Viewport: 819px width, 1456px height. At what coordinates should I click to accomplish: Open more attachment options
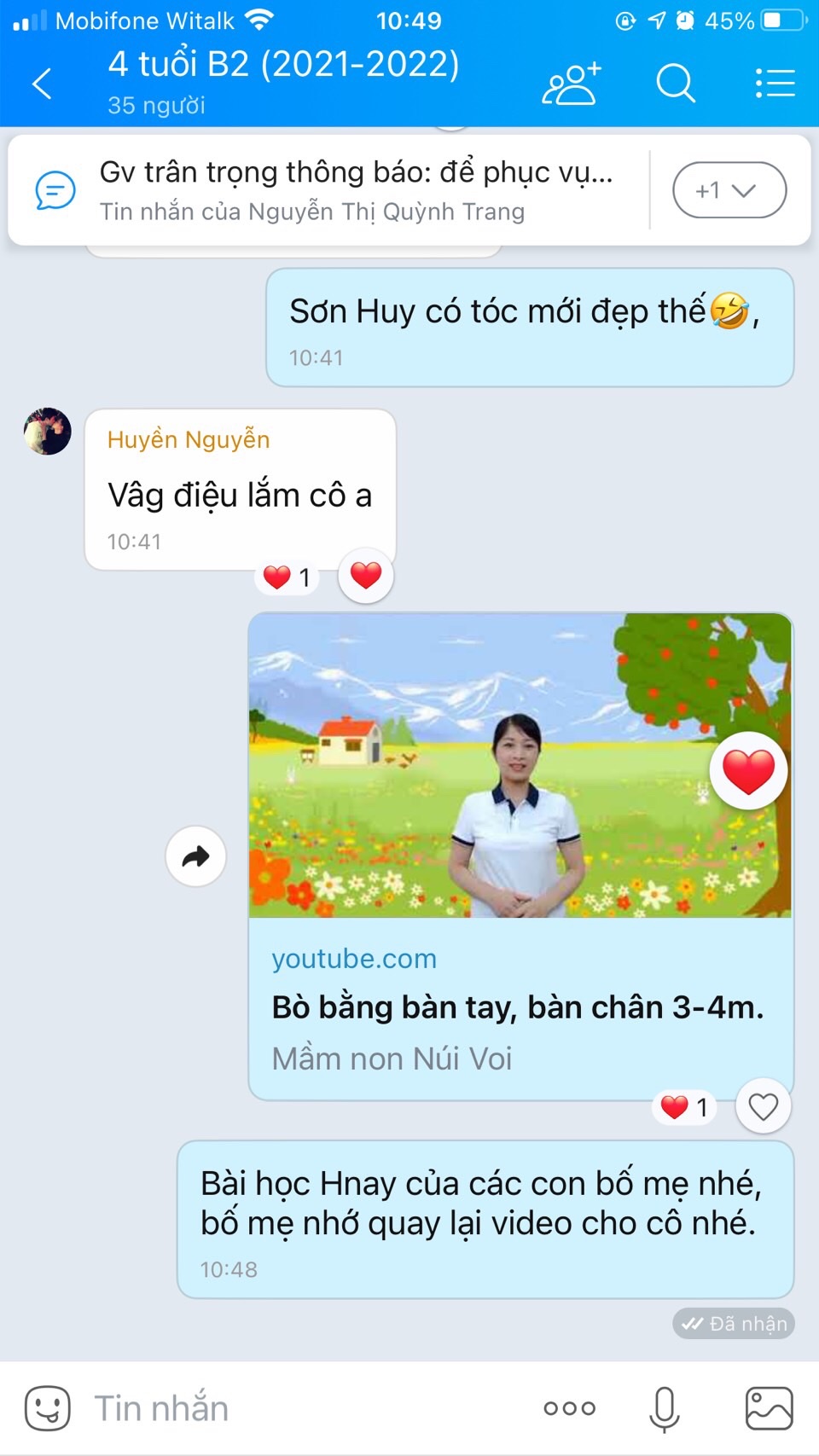click(x=569, y=1407)
